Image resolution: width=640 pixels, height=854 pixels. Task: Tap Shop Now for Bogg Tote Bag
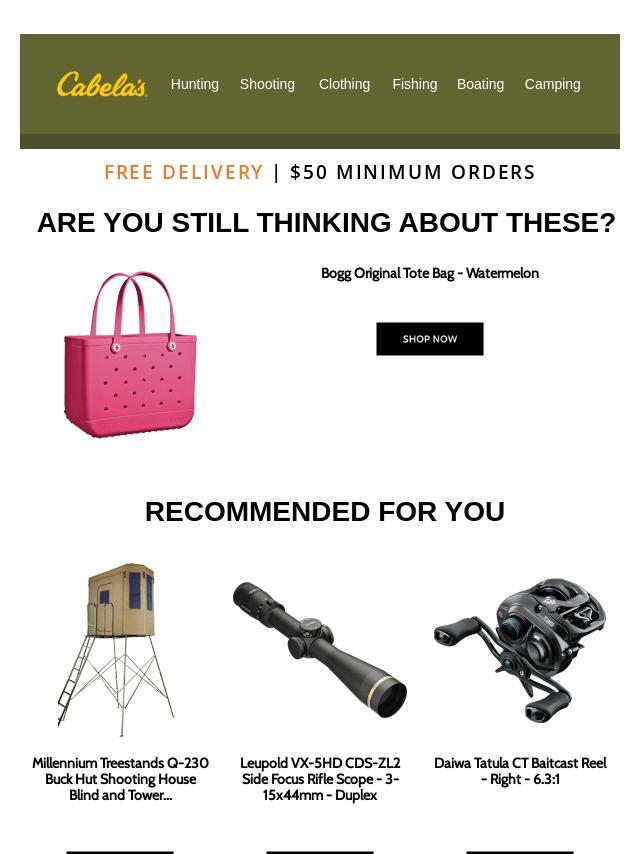point(429,339)
